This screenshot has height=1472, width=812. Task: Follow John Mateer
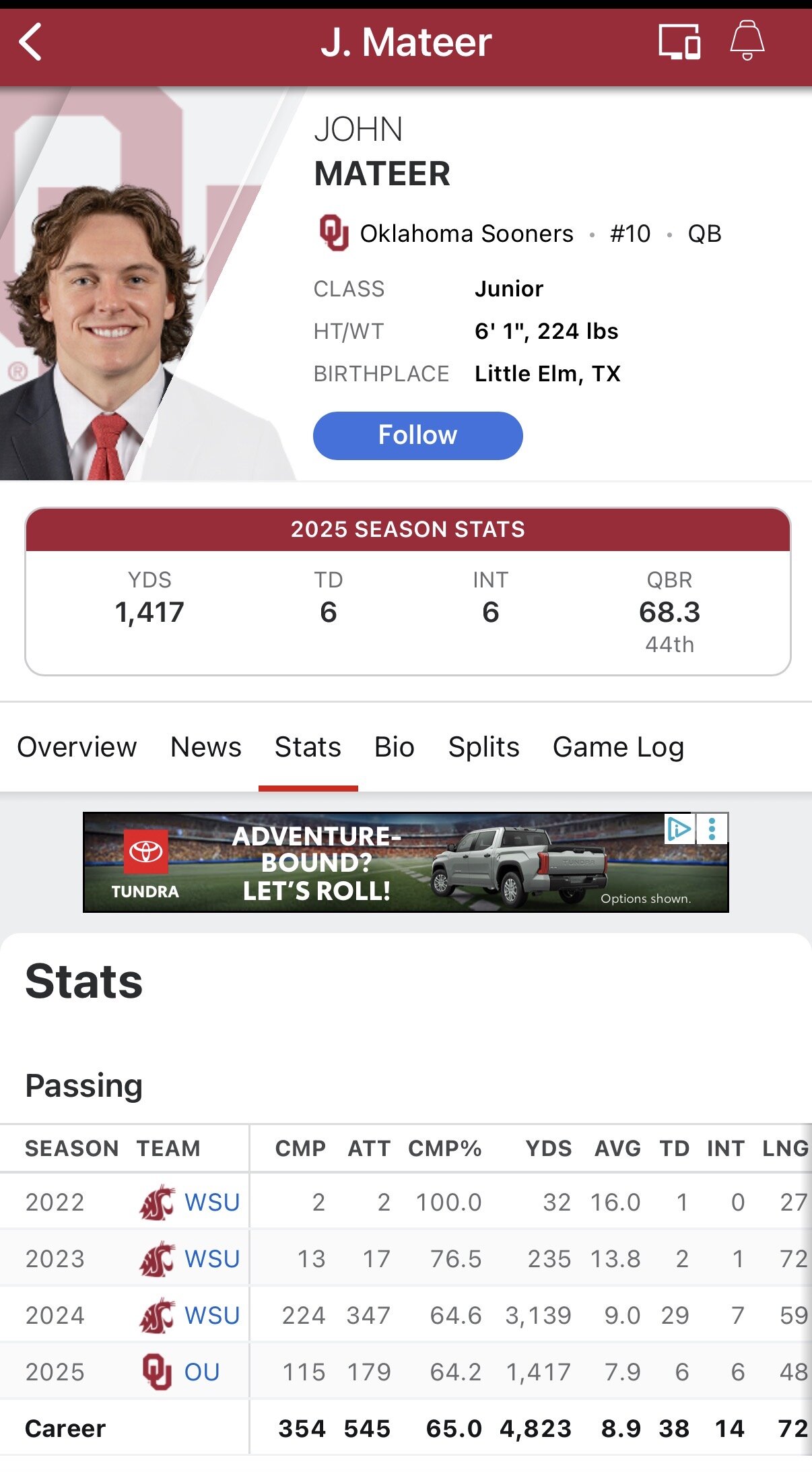point(417,435)
